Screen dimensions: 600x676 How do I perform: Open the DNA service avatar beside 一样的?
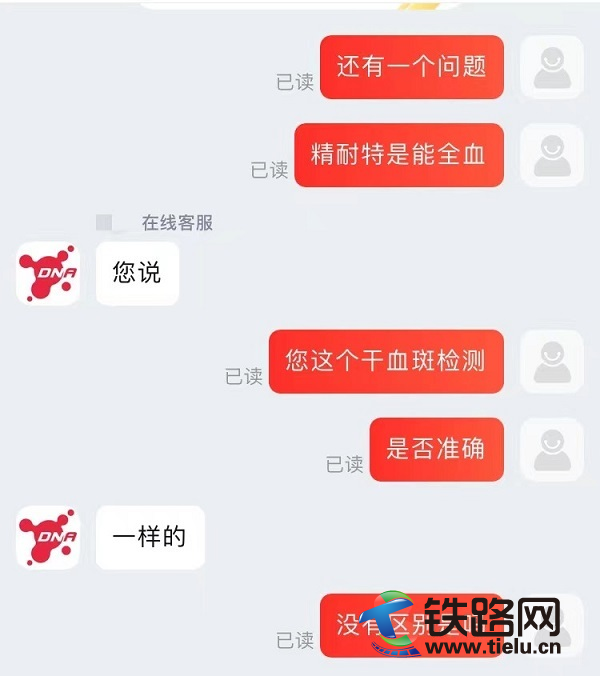48,537
